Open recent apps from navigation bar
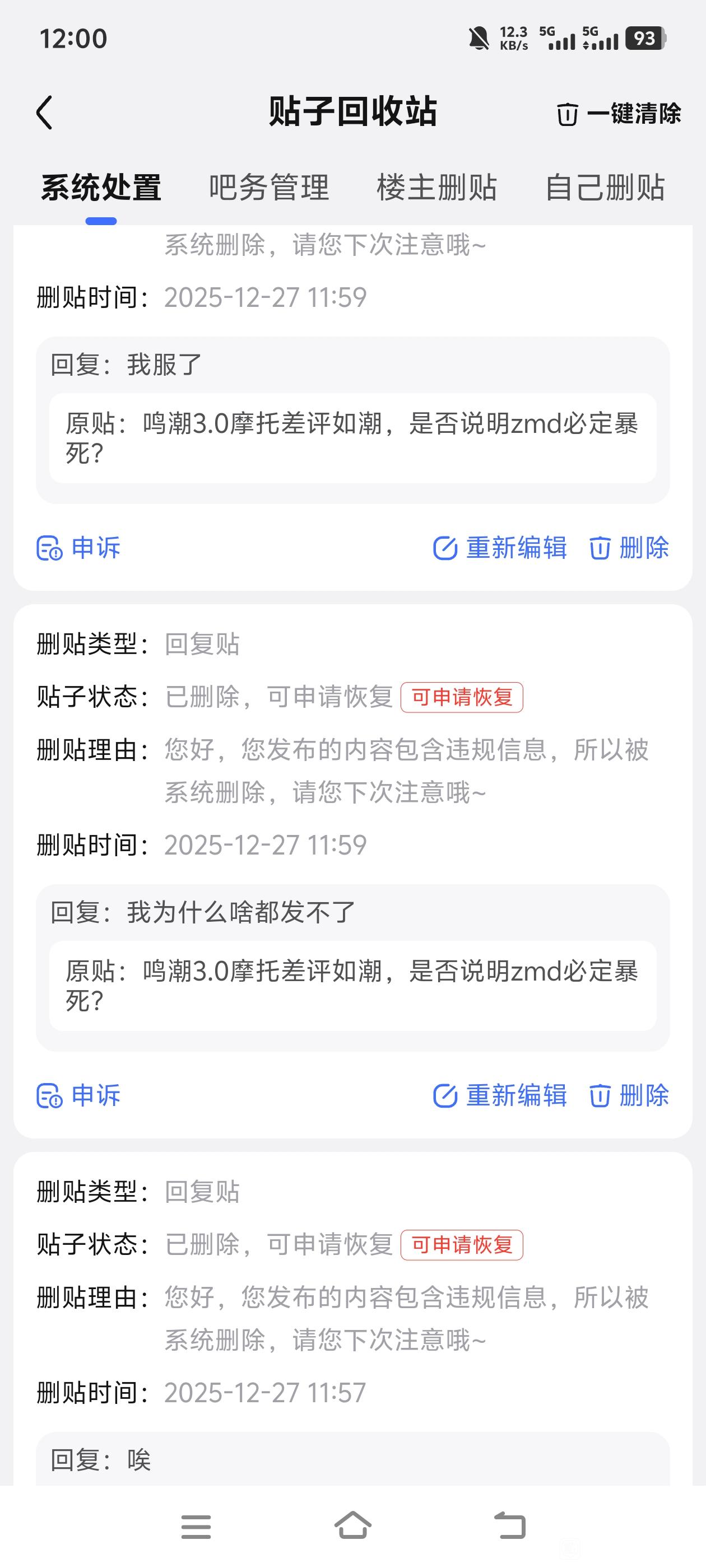The image size is (706, 1568). pyautogui.click(x=196, y=1526)
